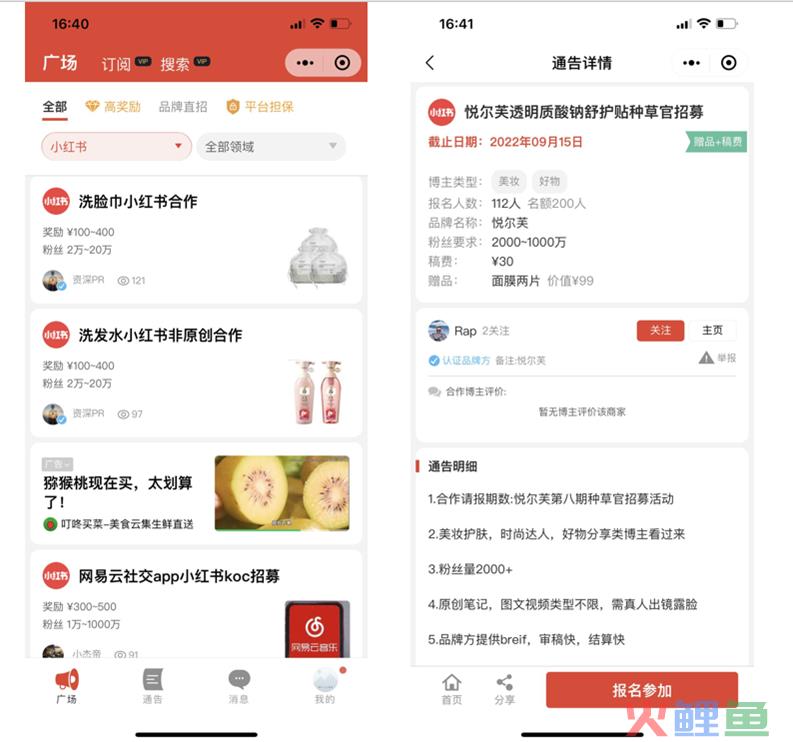Open the 洗脸巾小红书合作 card
793x742 pixels.
tap(196, 240)
